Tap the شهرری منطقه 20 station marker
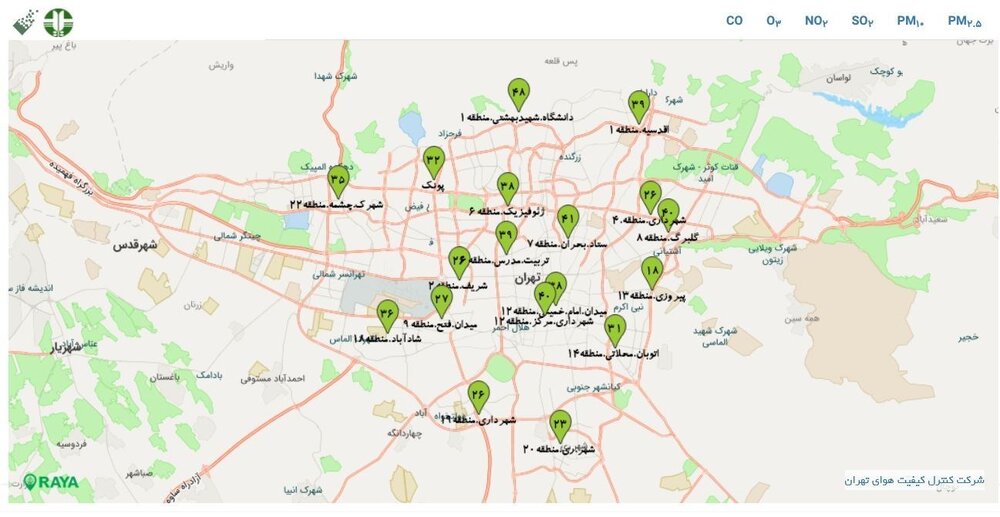This screenshot has width=1000, height=517. (560, 426)
